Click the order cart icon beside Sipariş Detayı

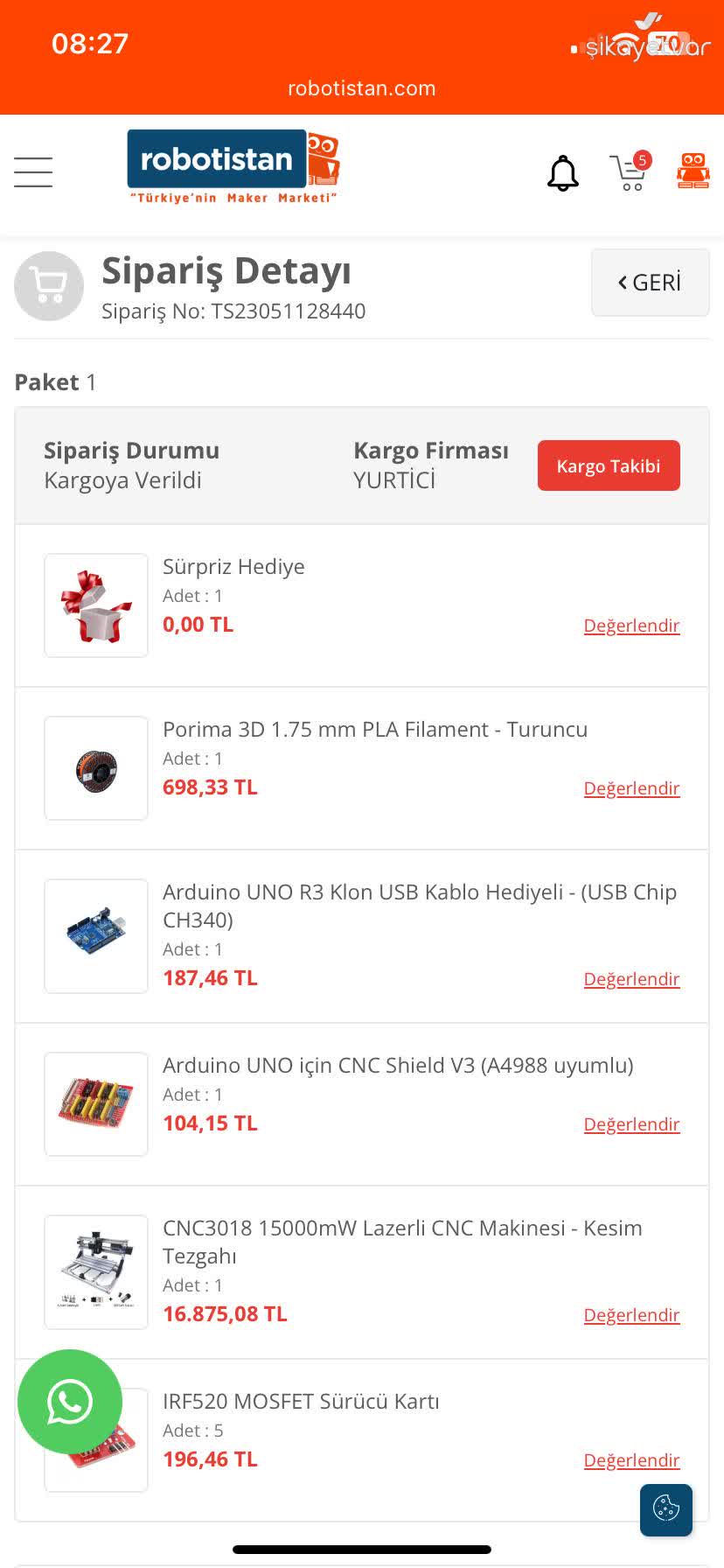pyautogui.click(x=49, y=286)
